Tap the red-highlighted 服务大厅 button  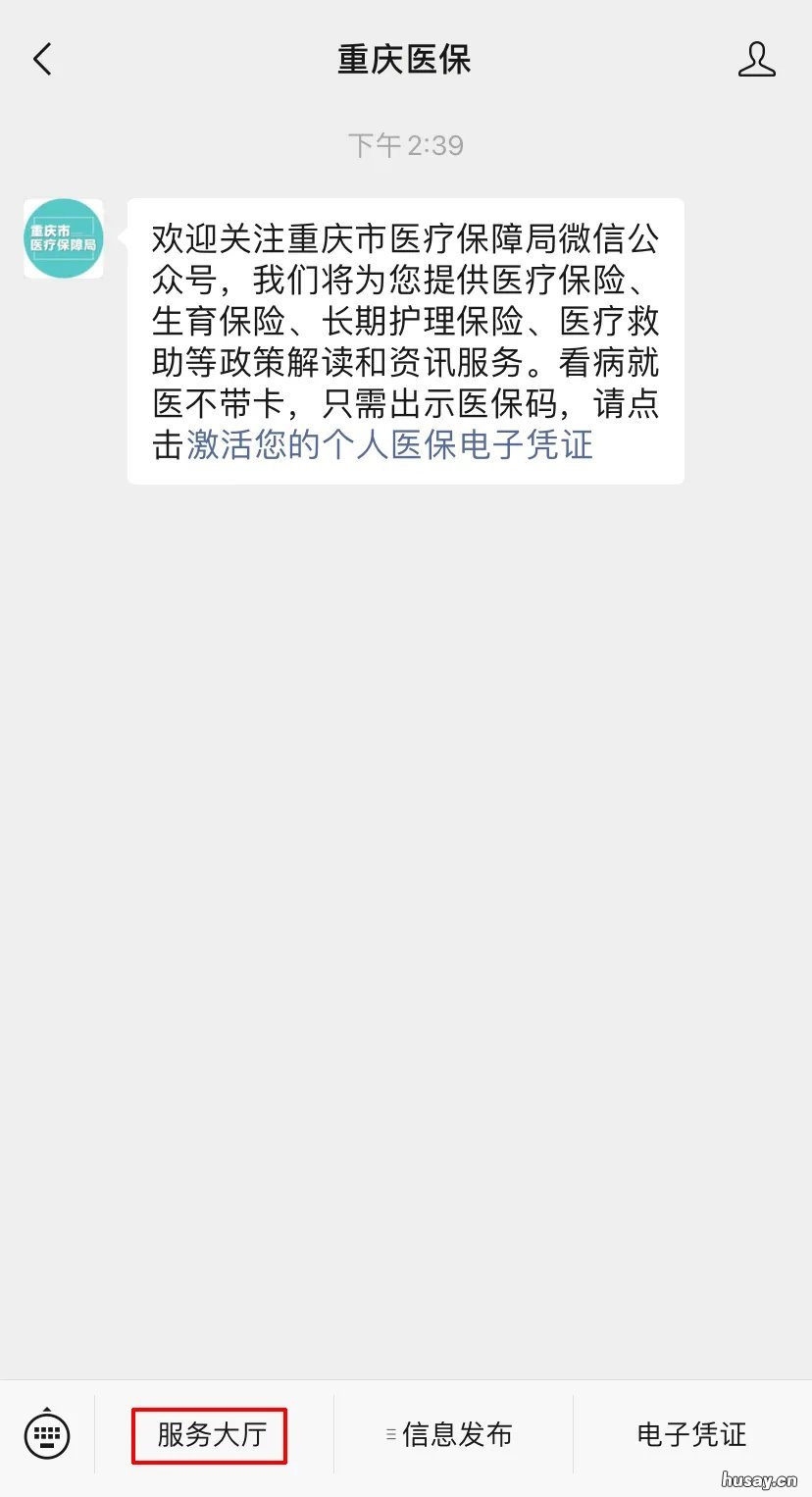pos(208,1434)
